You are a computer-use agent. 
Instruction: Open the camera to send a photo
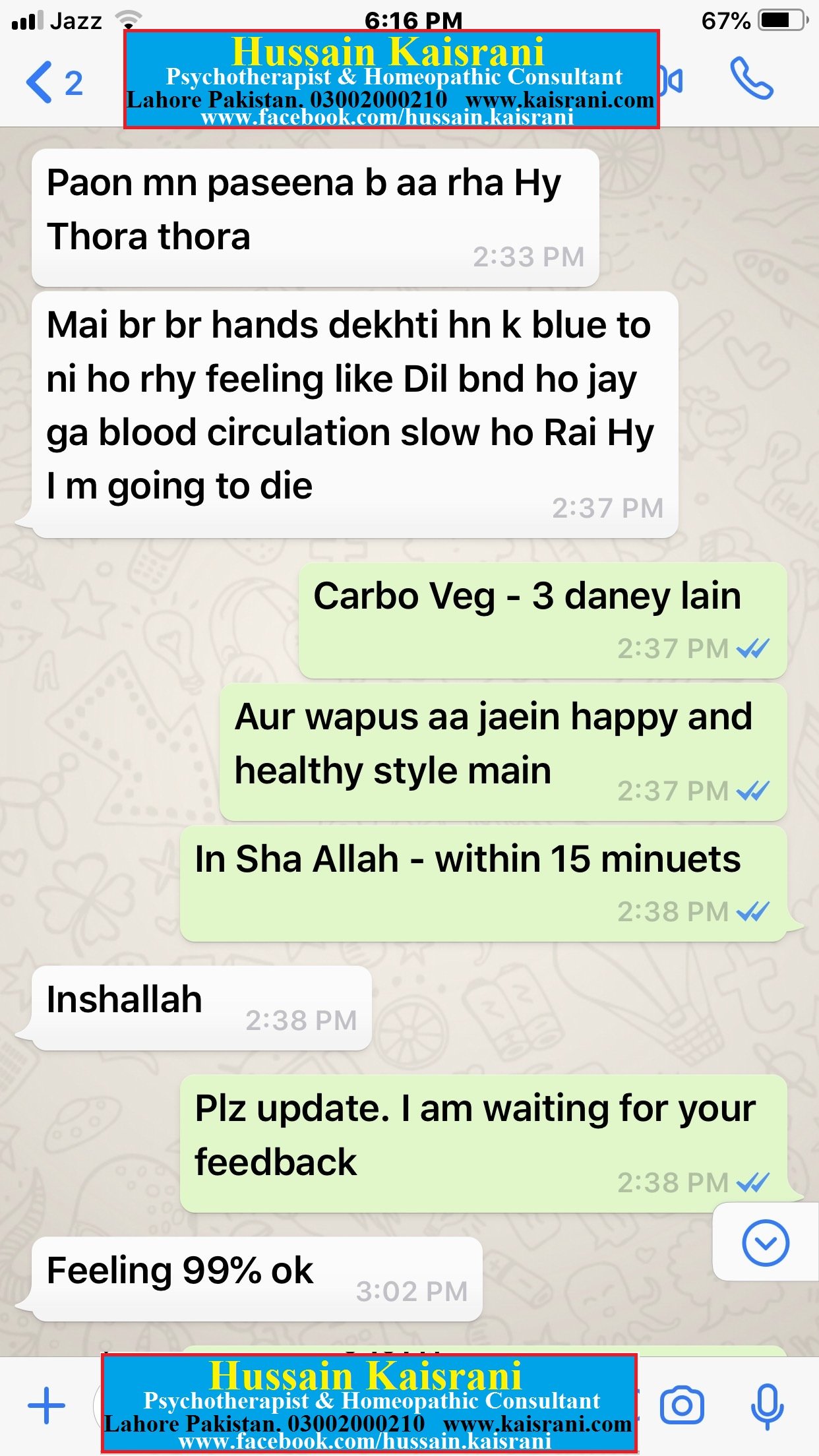pyautogui.click(x=682, y=1405)
